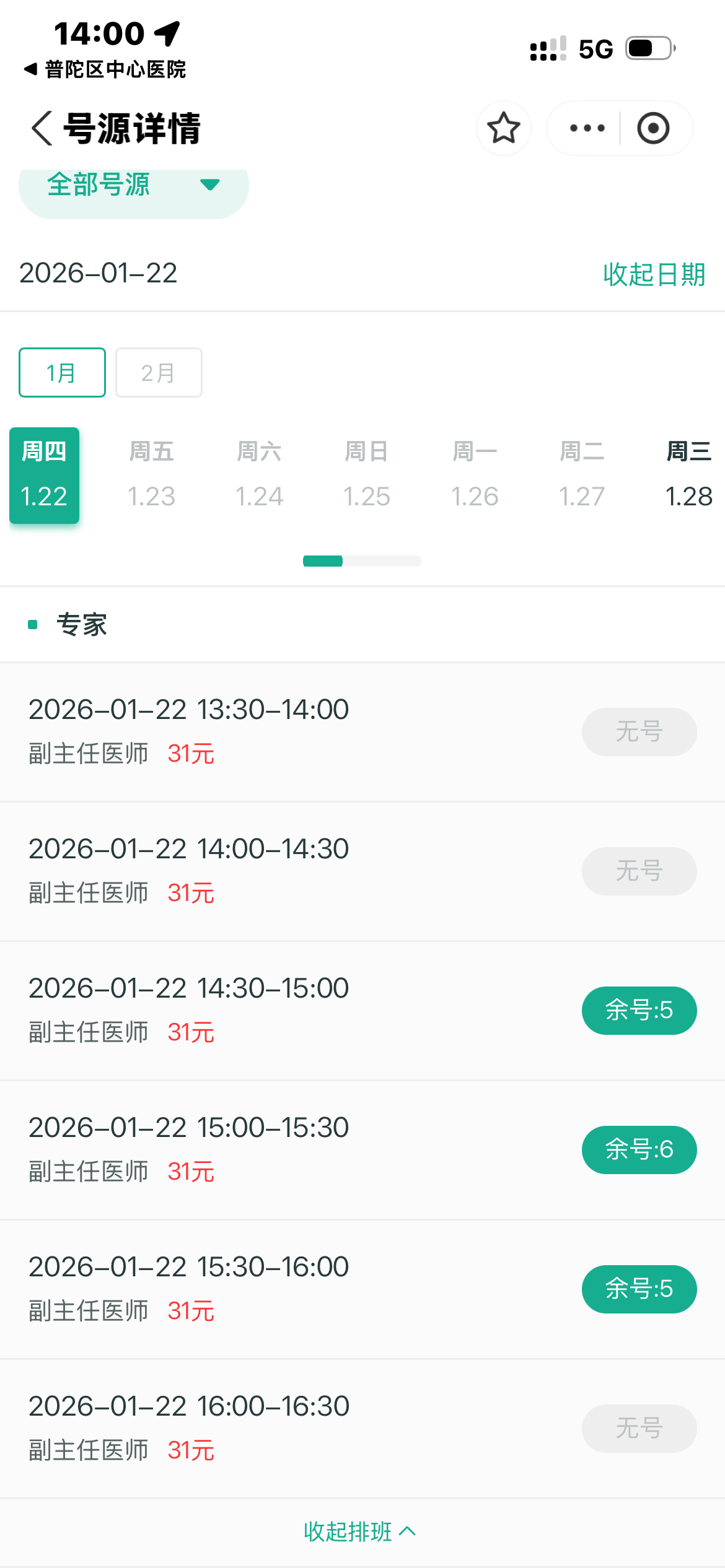The width and height of the screenshot is (725, 1568).
Task: Switch to the 2月 month tab
Action: click(159, 373)
